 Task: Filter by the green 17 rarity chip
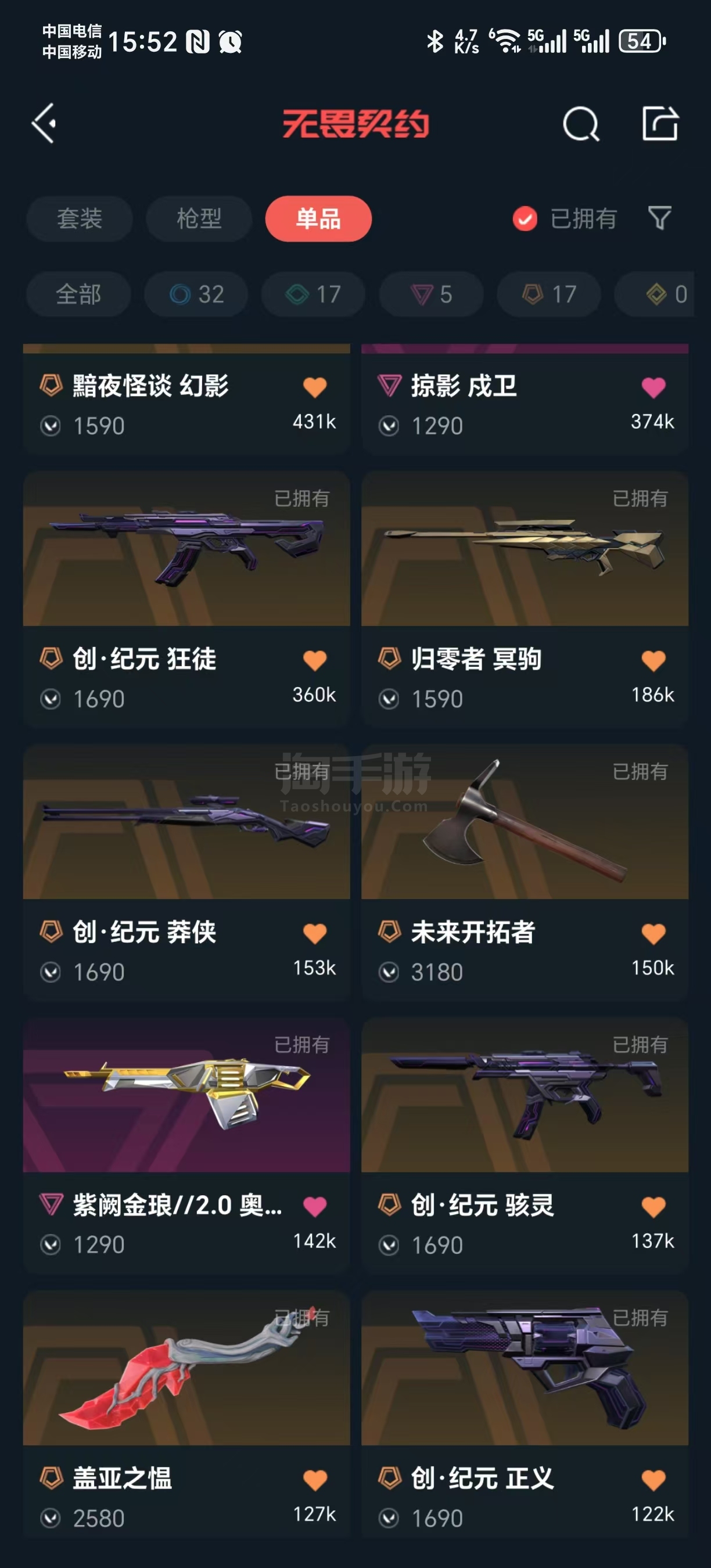click(x=314, y=294)
